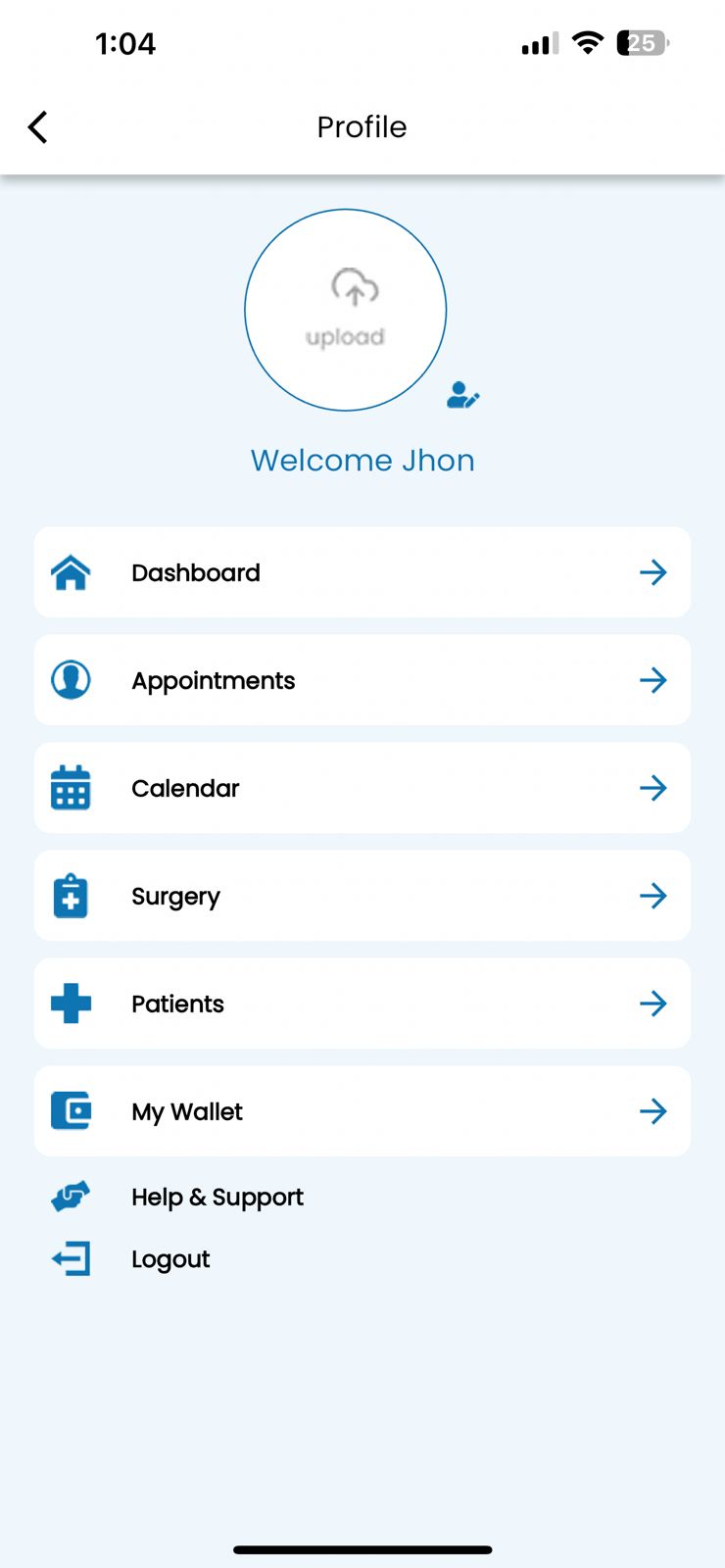View the Patients list
725x1568 pixels.
point(362,1004)
